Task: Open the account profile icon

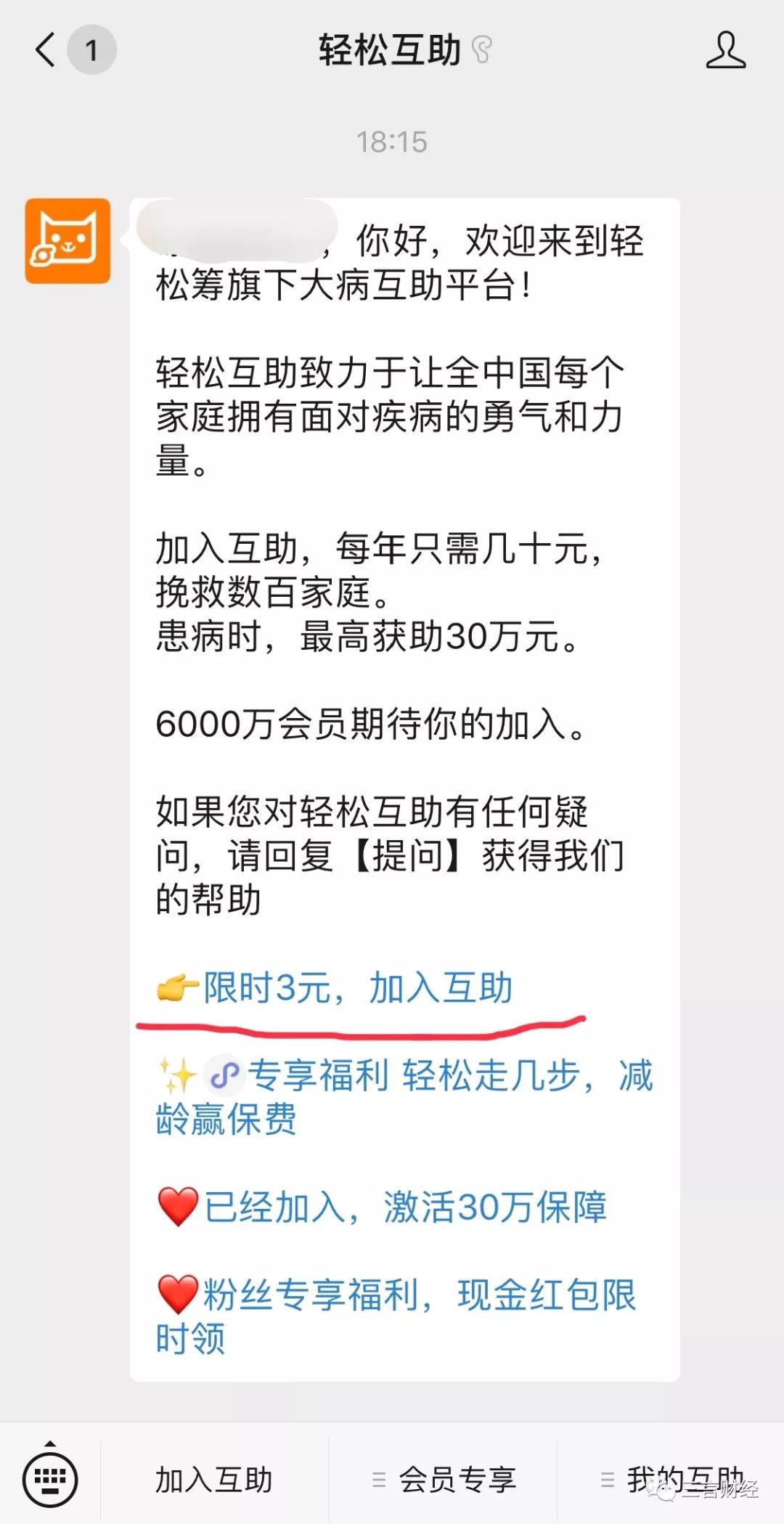Action: pos(725,49)
